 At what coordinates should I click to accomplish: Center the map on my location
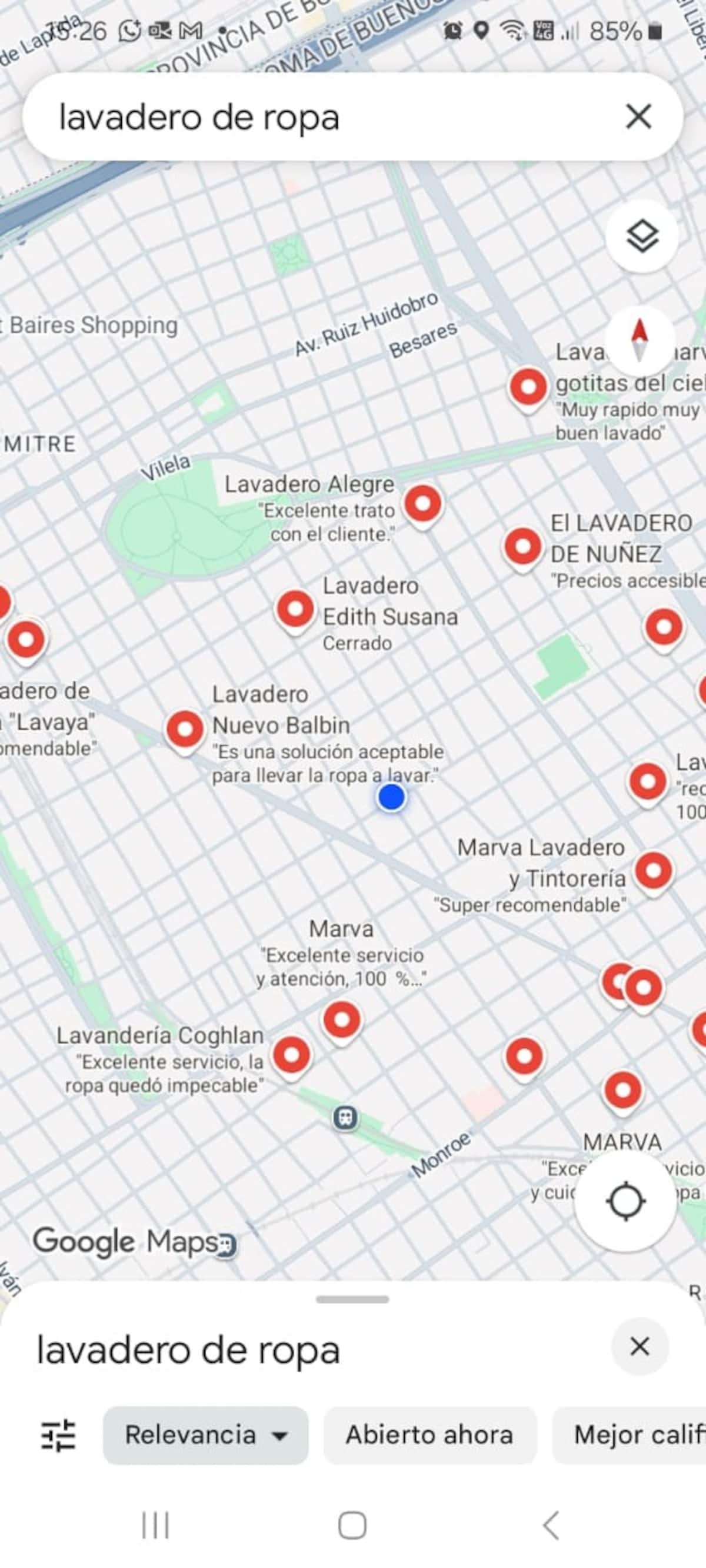point(625,1202)
